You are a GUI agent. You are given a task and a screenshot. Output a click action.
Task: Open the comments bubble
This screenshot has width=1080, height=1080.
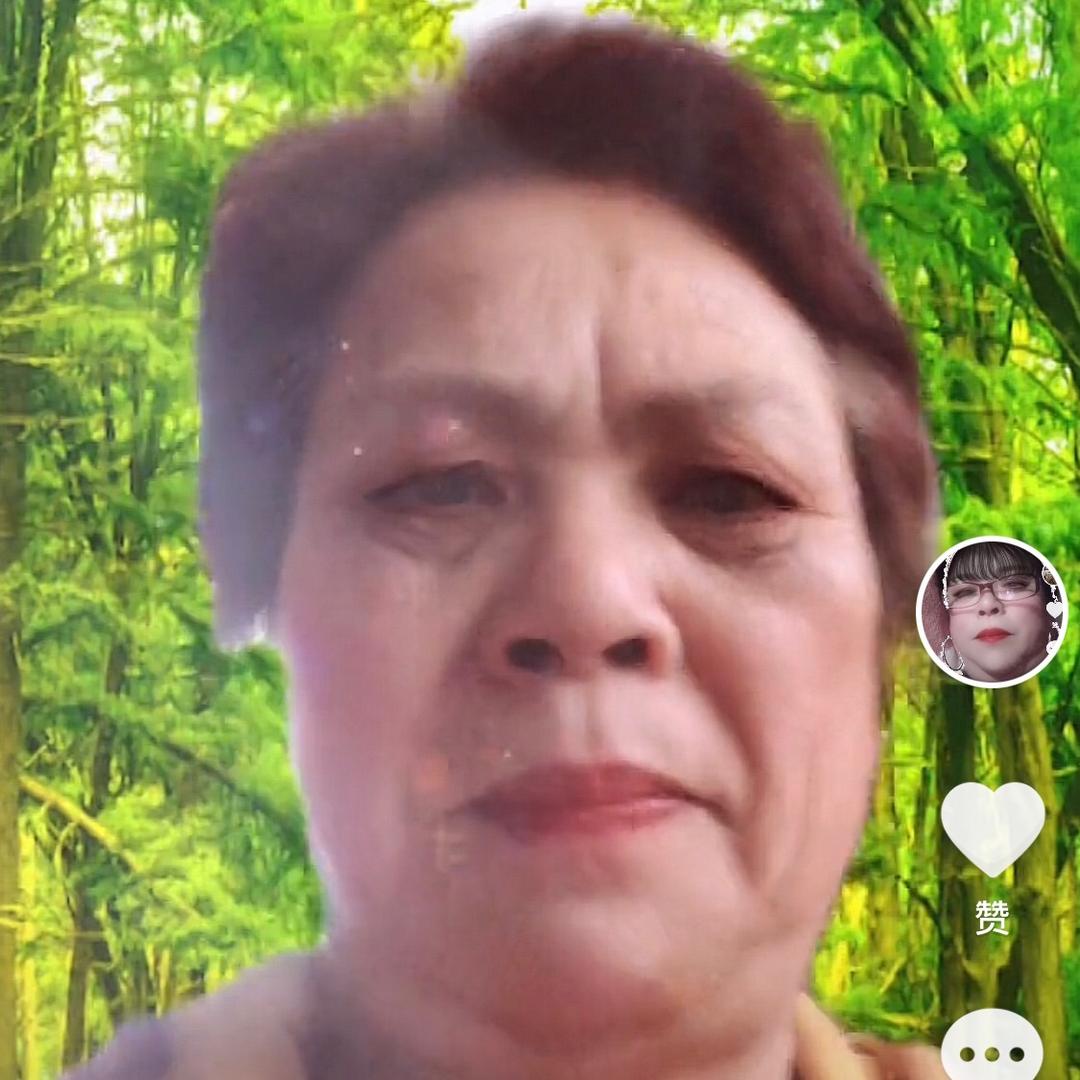pos(992,1046)
